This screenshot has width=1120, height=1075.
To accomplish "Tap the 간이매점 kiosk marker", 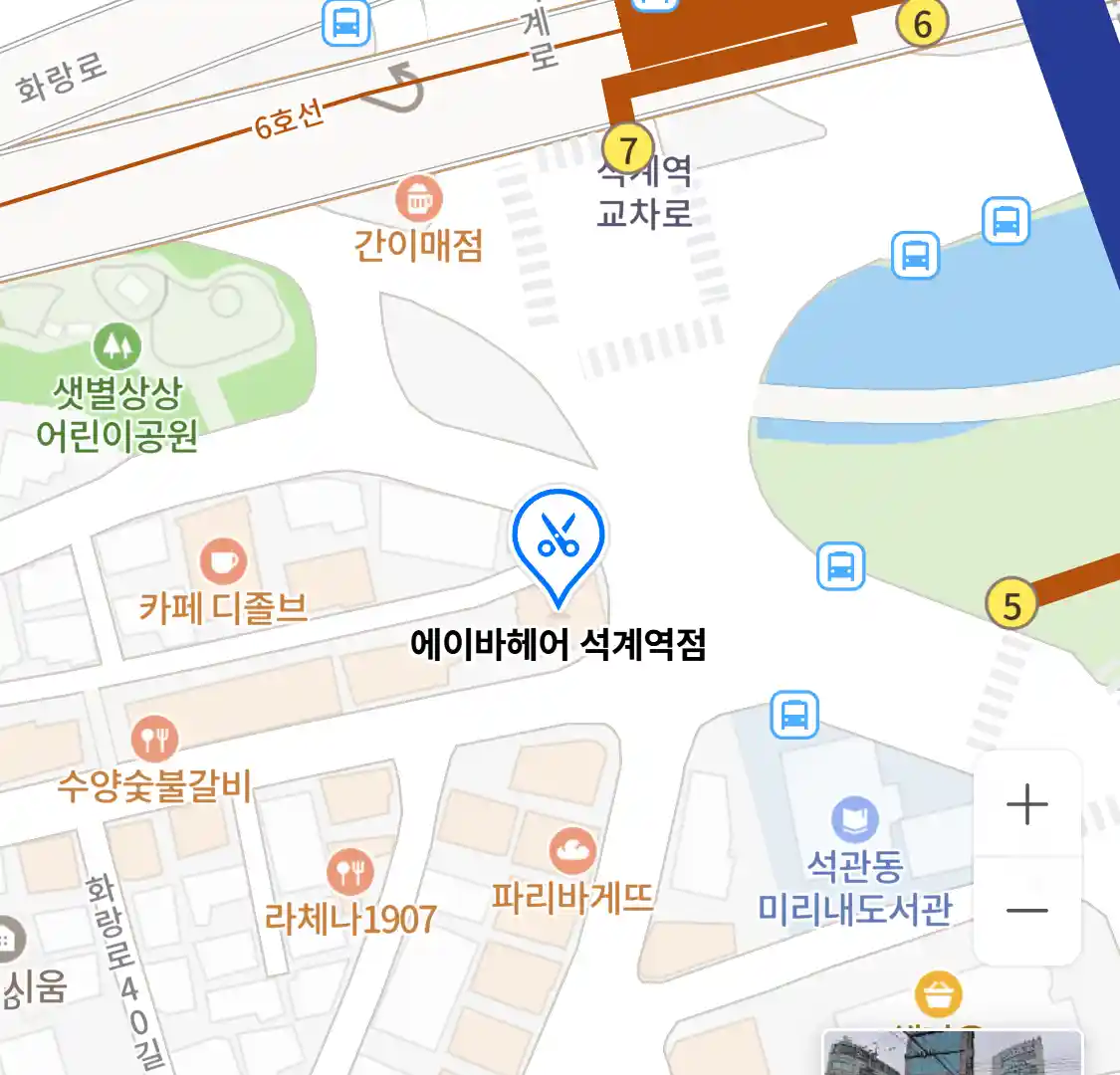I will tap(418, 199).
